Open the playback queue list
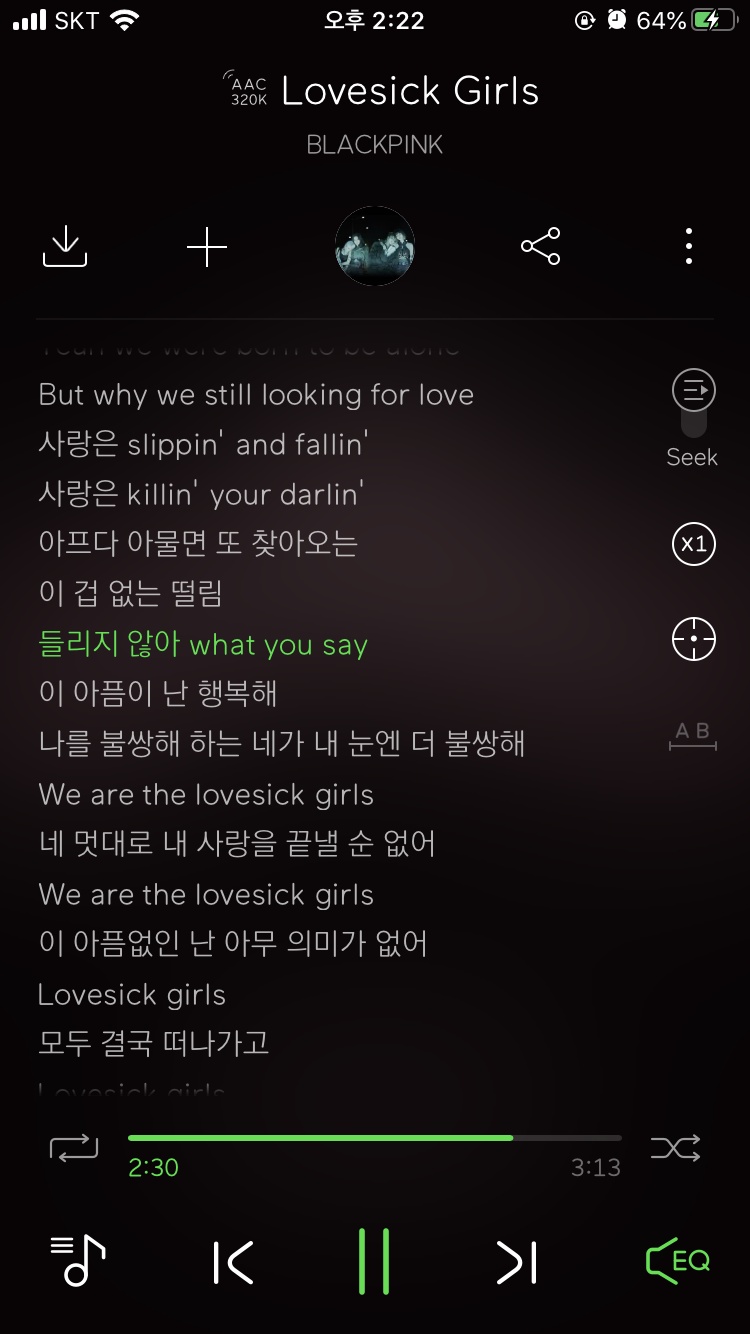The width and height of the screenshot is (750, 1334). (77, 1261)
